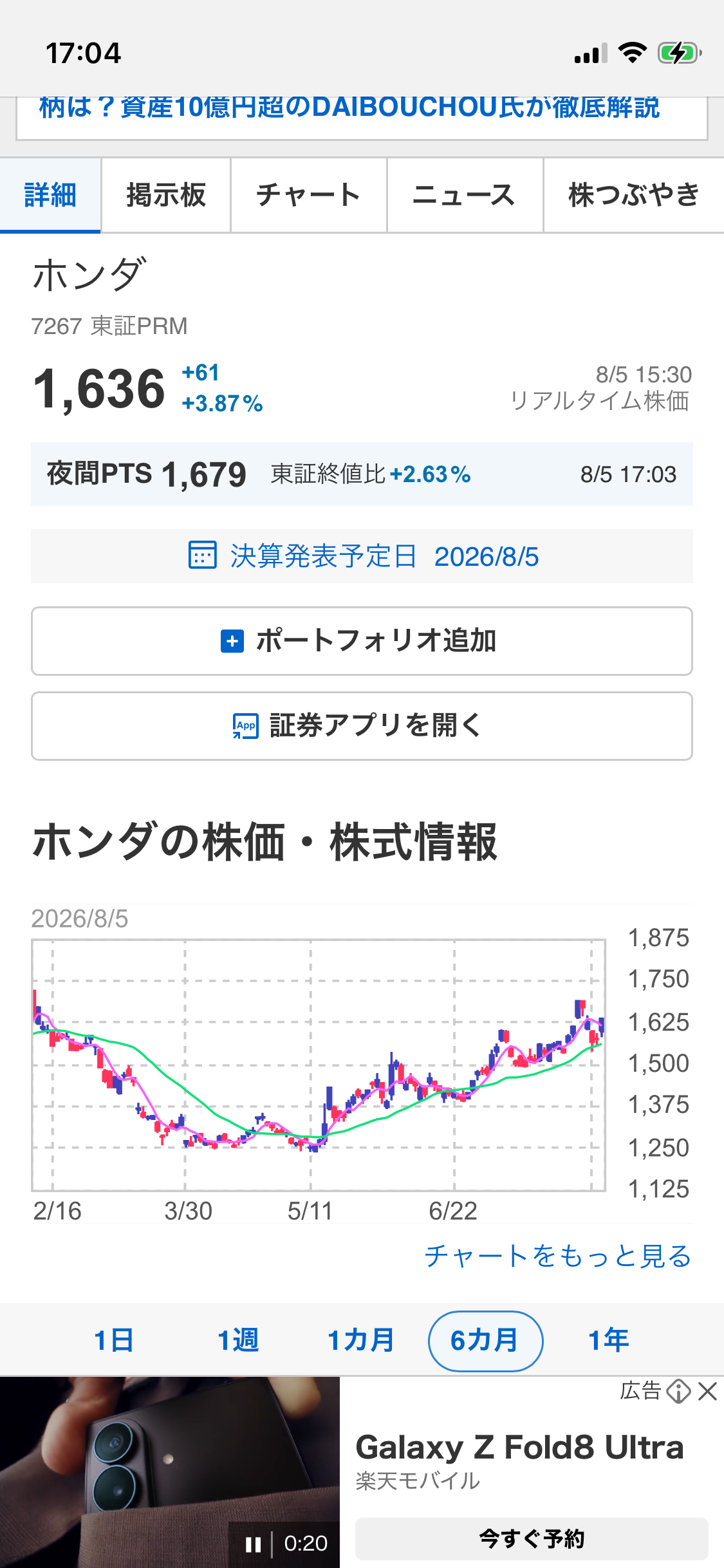The width and height of the screenshot is (724, 1568).
Task: Tap チャートをもっと見る link
Action: (558, 1256)
